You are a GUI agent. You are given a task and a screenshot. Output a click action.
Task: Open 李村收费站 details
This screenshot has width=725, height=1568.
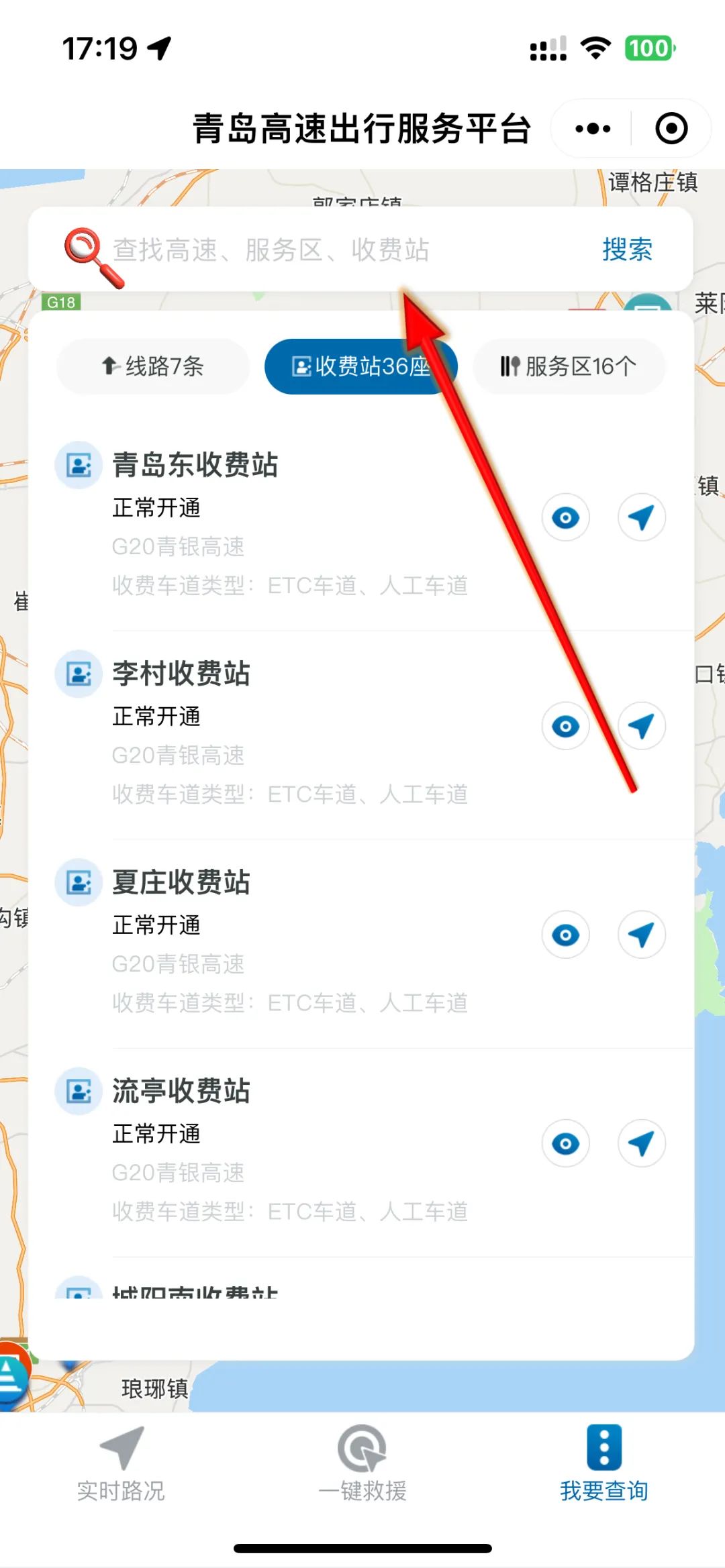pyautogui.click(x=181, y=674)
